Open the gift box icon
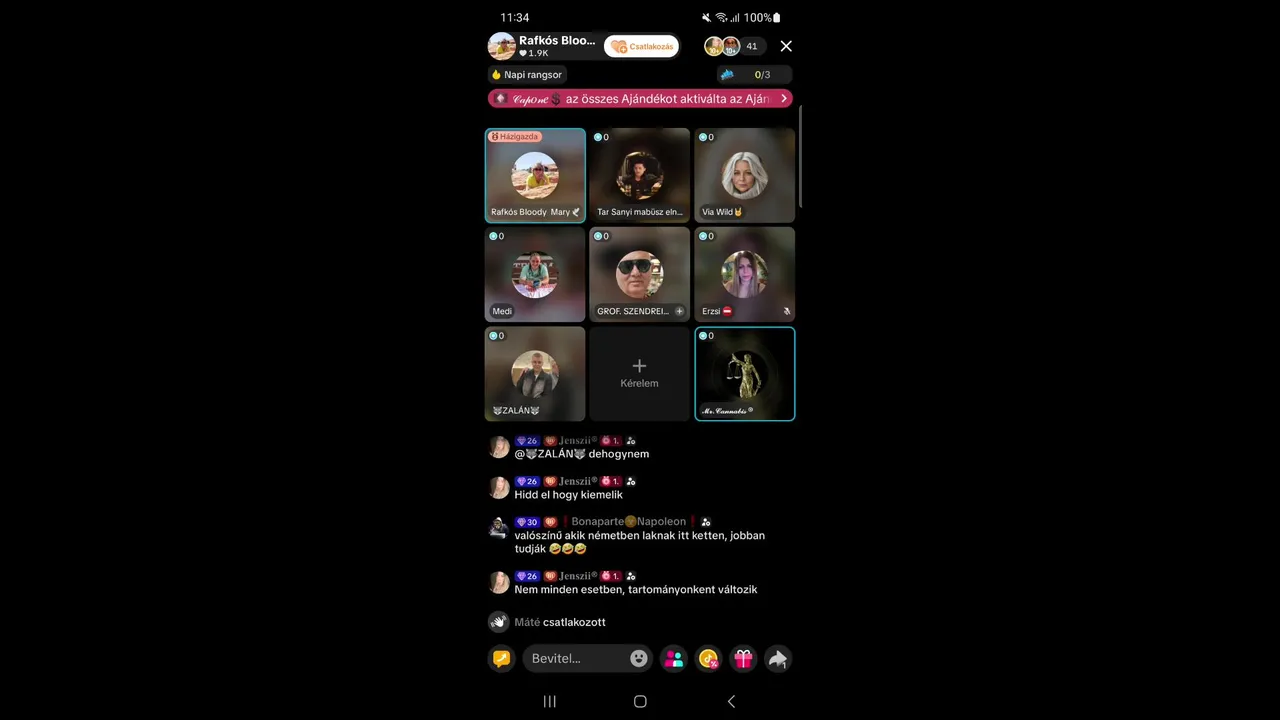 point(743,658)
